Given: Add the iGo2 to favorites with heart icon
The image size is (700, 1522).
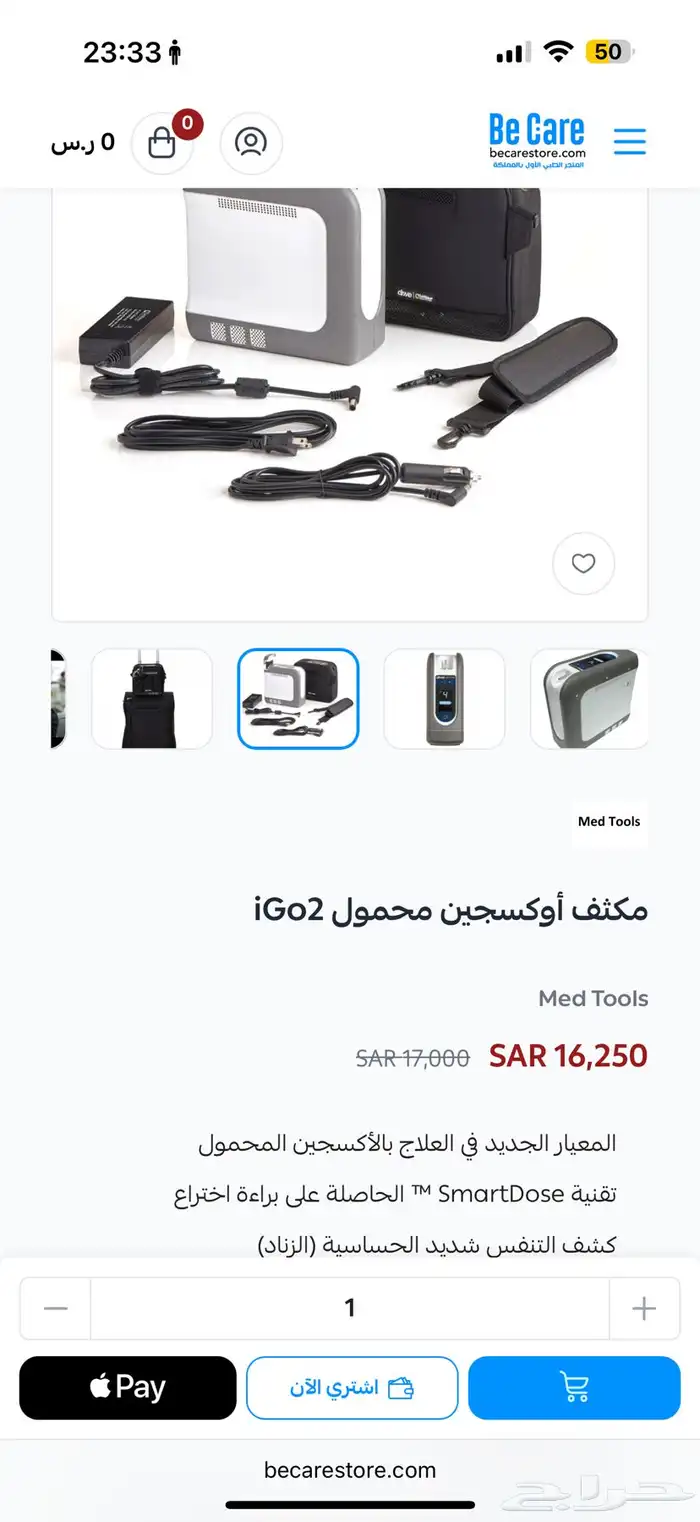Looking at the screenshot, I should [x=583, y=564].
